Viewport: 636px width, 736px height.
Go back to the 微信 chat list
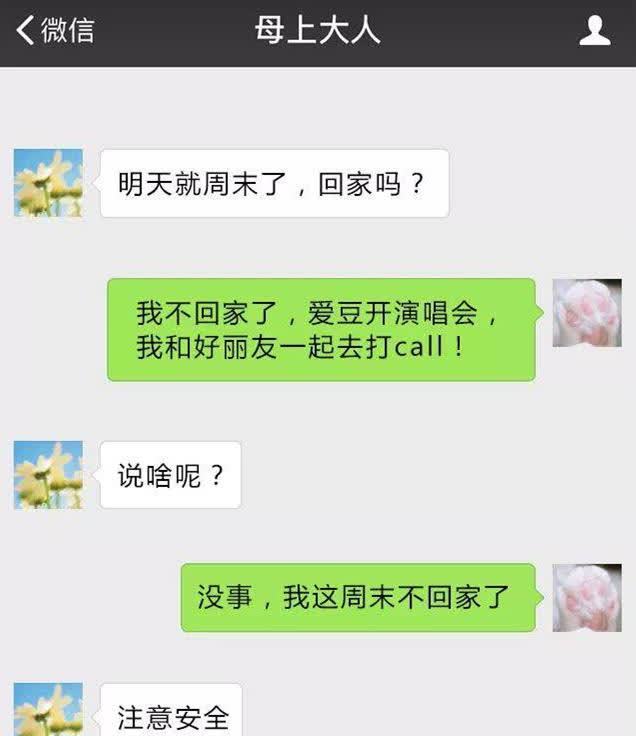click(x=55, y=31)
